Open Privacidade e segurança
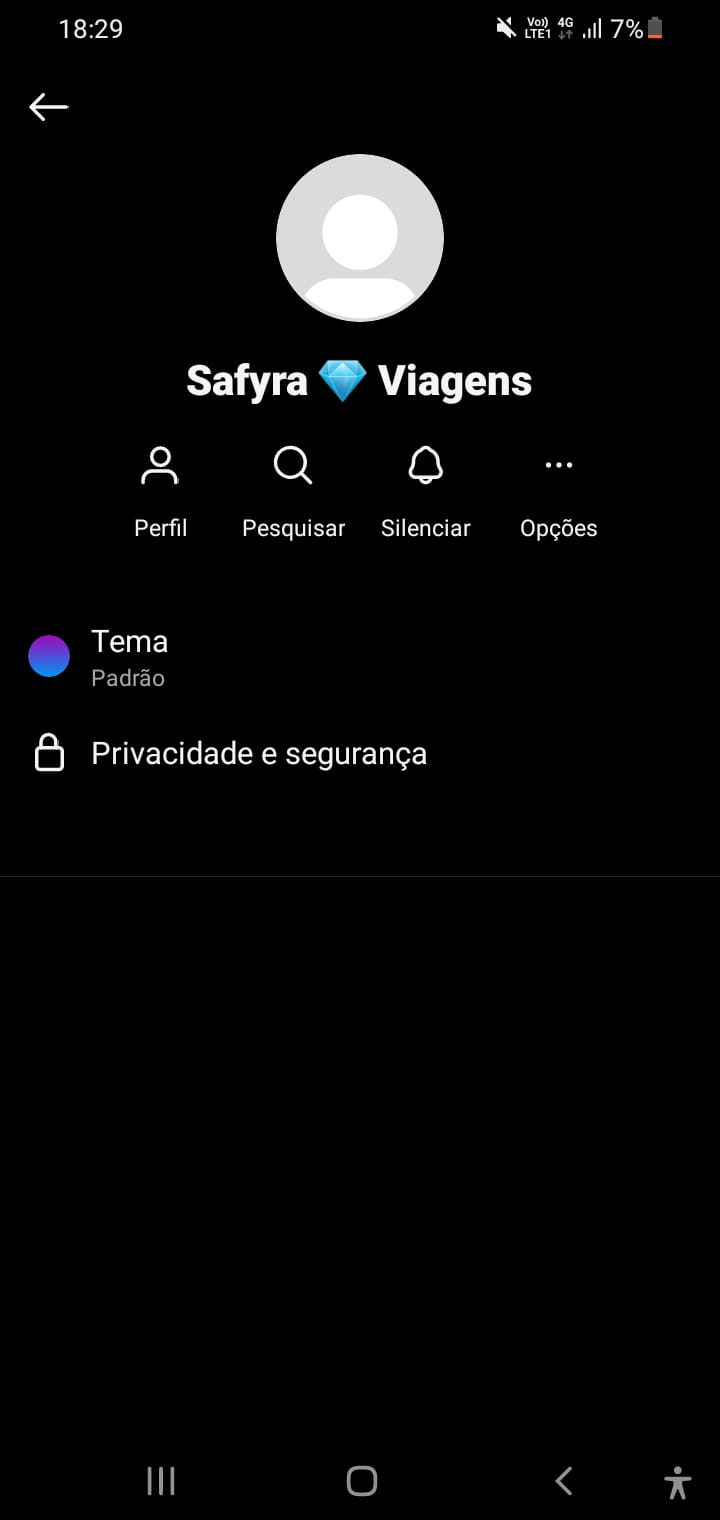The width and height of the screenshot is (720, 1520). click(258, 753)
